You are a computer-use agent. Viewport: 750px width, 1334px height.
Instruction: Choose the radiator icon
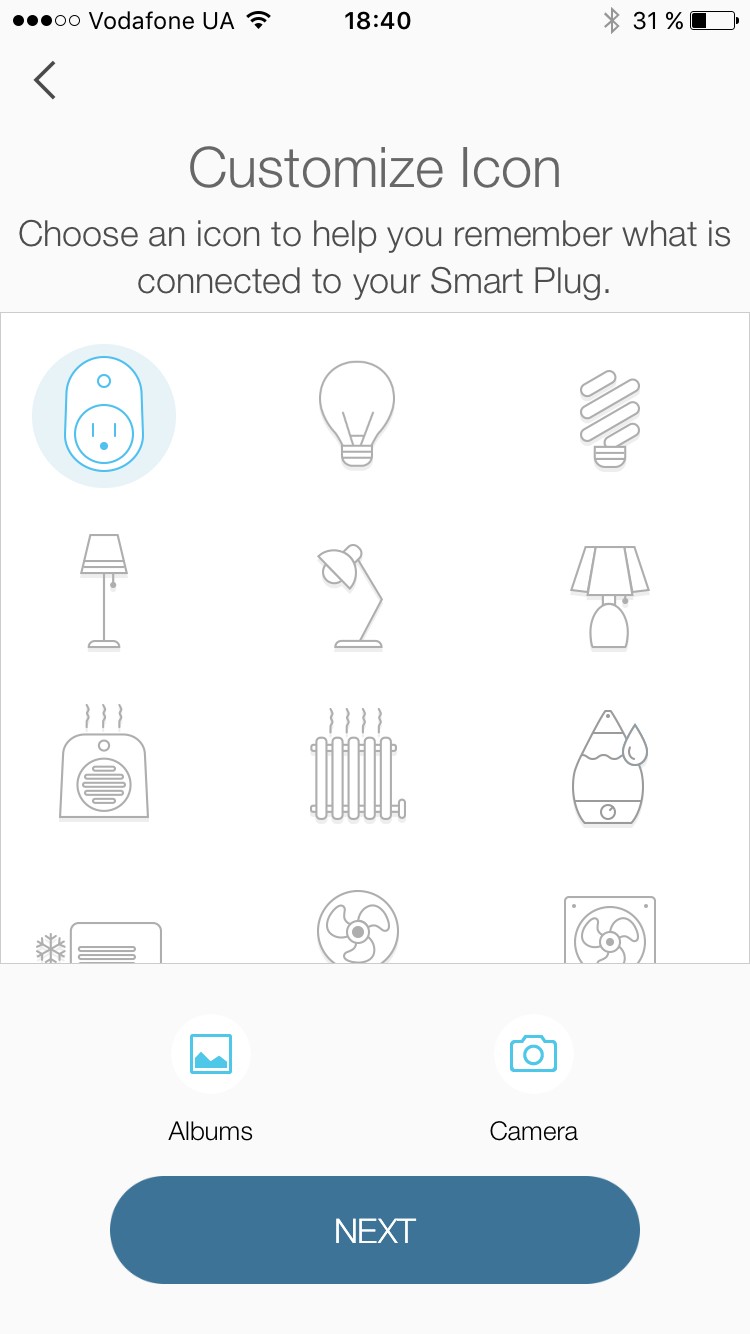pyautogui.click(x=357, y=766)
